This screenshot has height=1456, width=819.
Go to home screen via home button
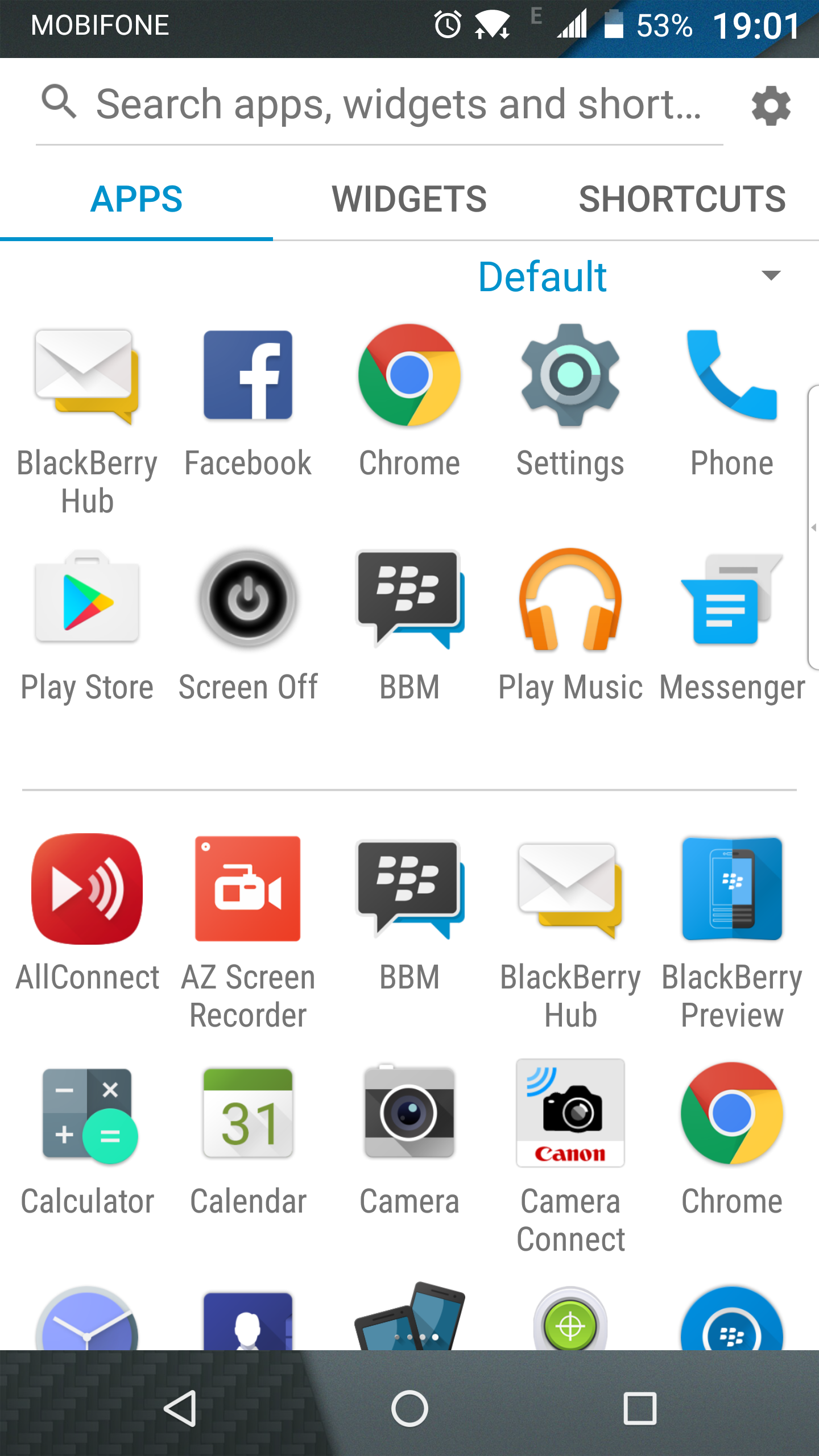click(409, 1409)
